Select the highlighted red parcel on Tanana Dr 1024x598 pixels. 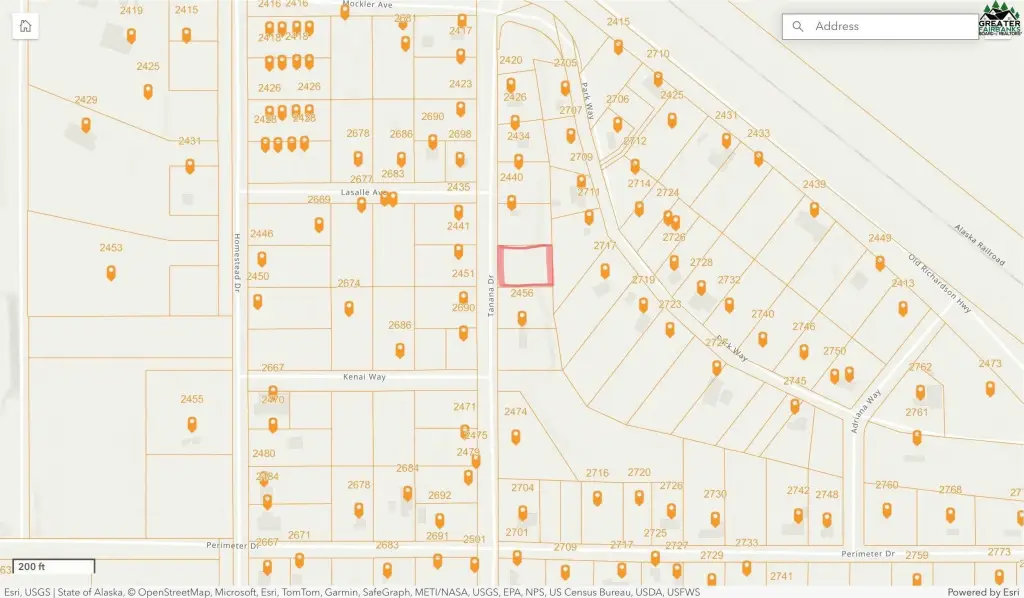525,265
